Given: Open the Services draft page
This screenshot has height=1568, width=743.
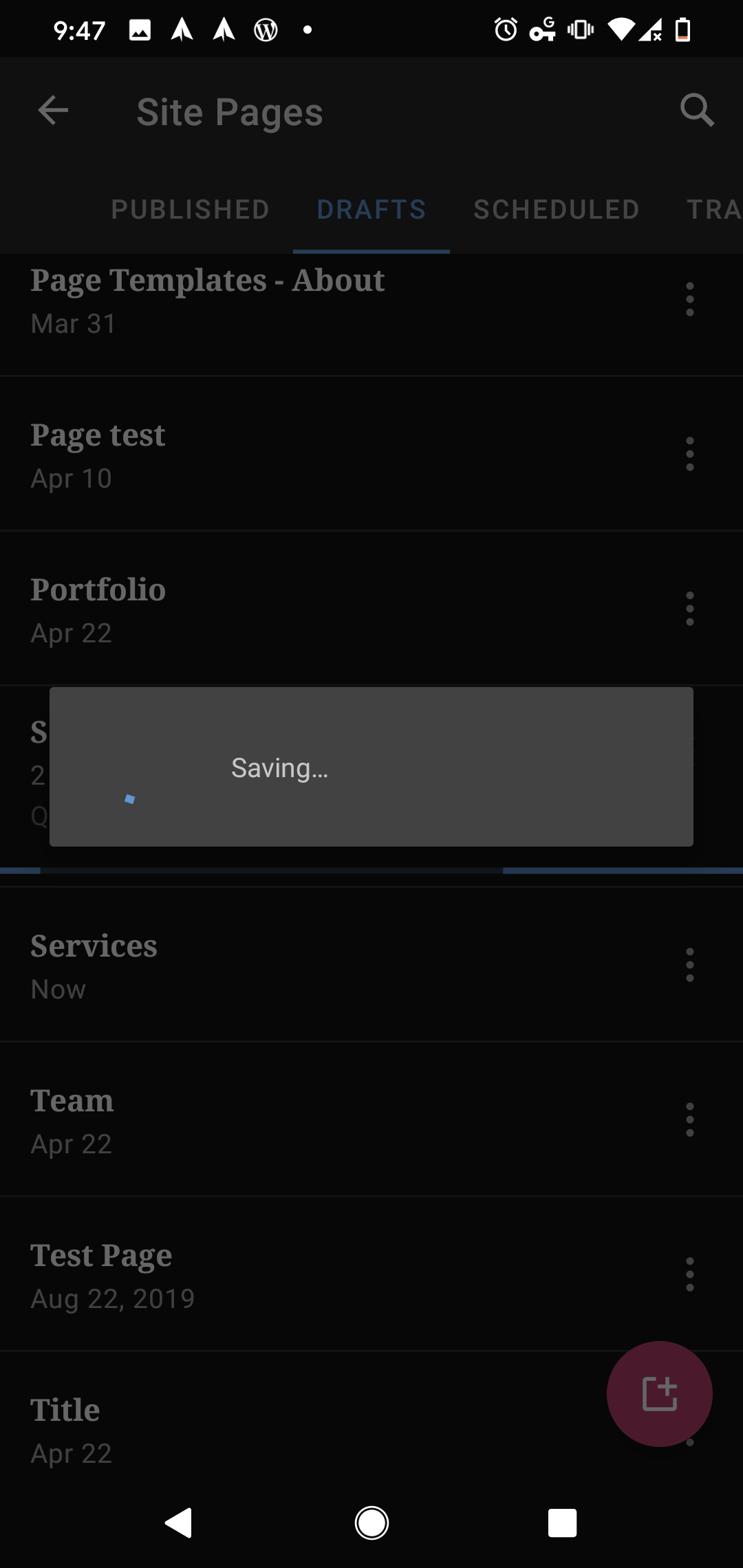Looking at the screenshot, I should (275, 965).
